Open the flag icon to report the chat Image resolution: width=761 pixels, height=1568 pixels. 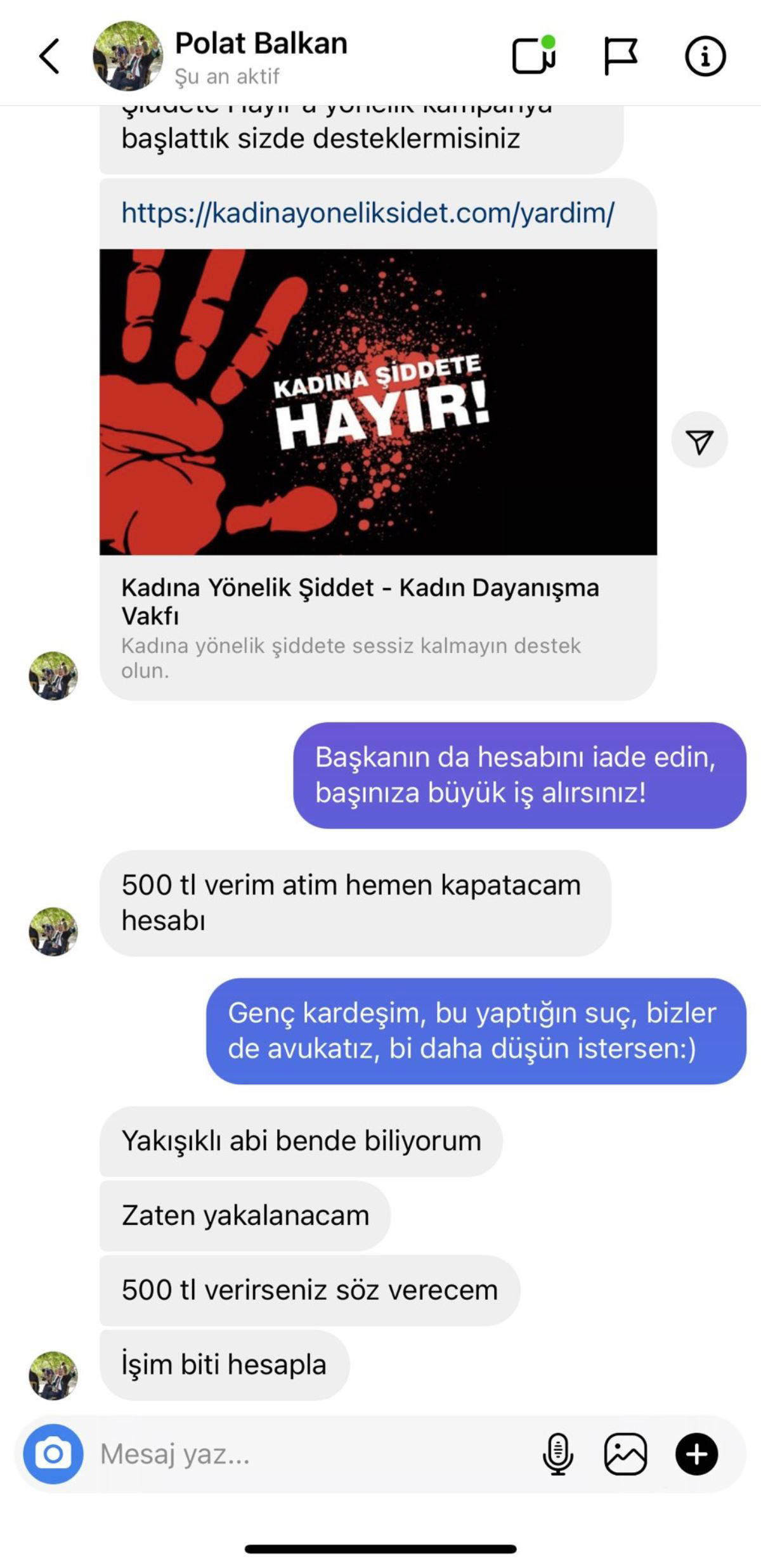(620, 56)
